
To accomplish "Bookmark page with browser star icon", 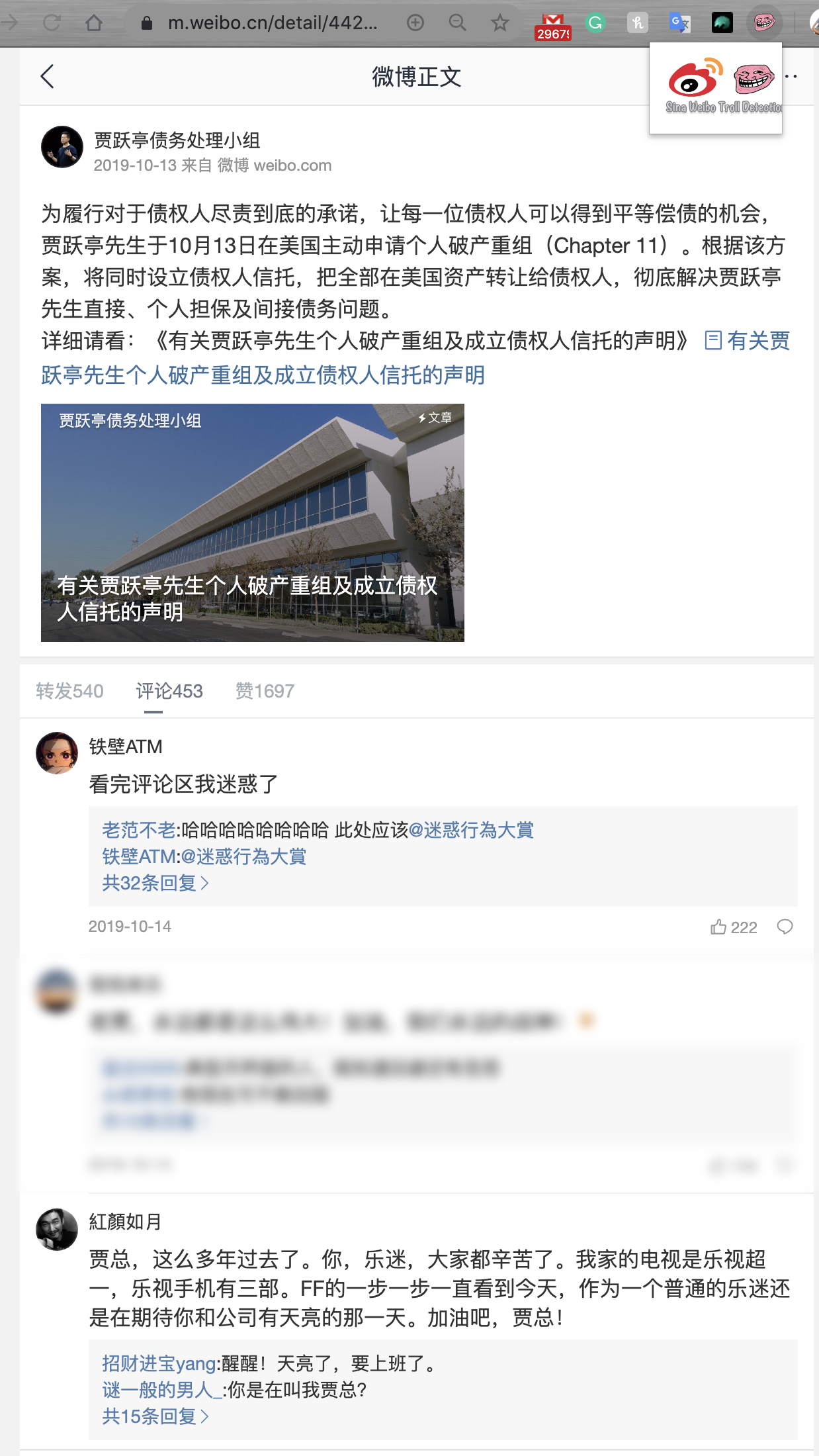I will (x=500, y=23).
